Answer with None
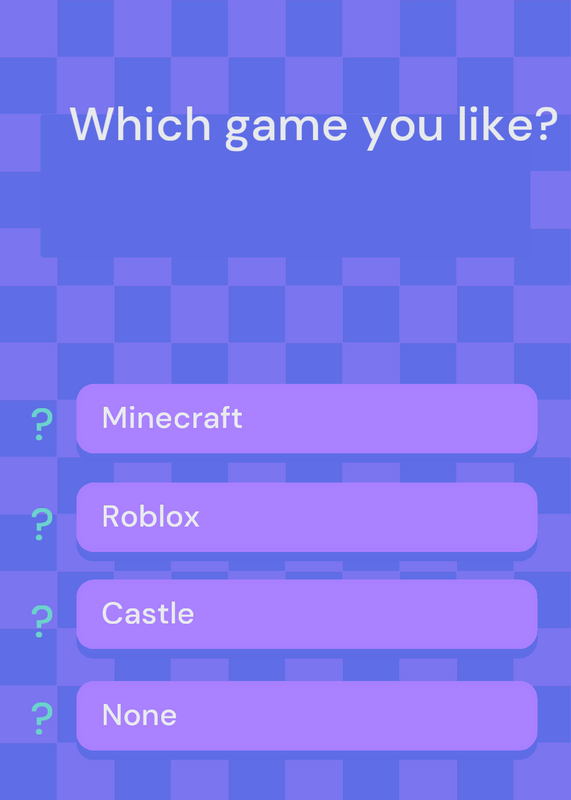The image size is (571, 800). 307,715
